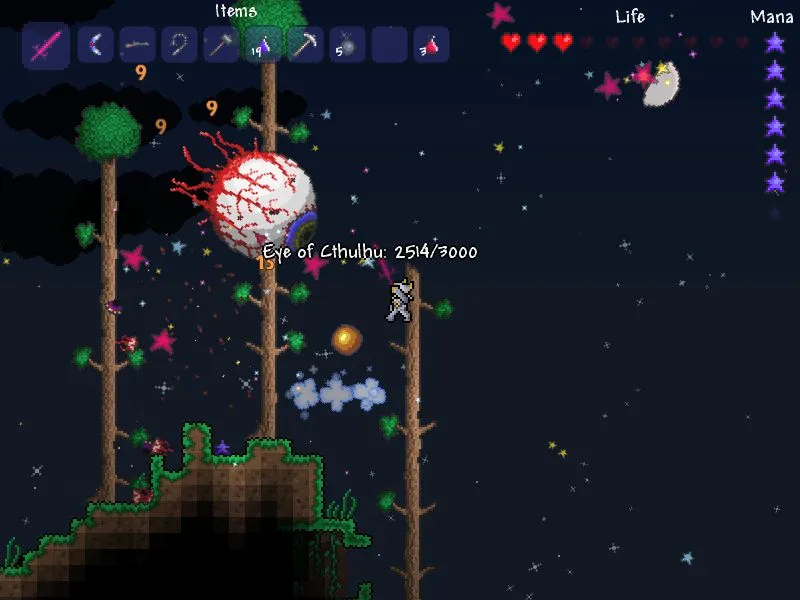This screenshot has height=600, width=800.
Task: Select the pickaxe hotbar slot
Action: [305, 45]
